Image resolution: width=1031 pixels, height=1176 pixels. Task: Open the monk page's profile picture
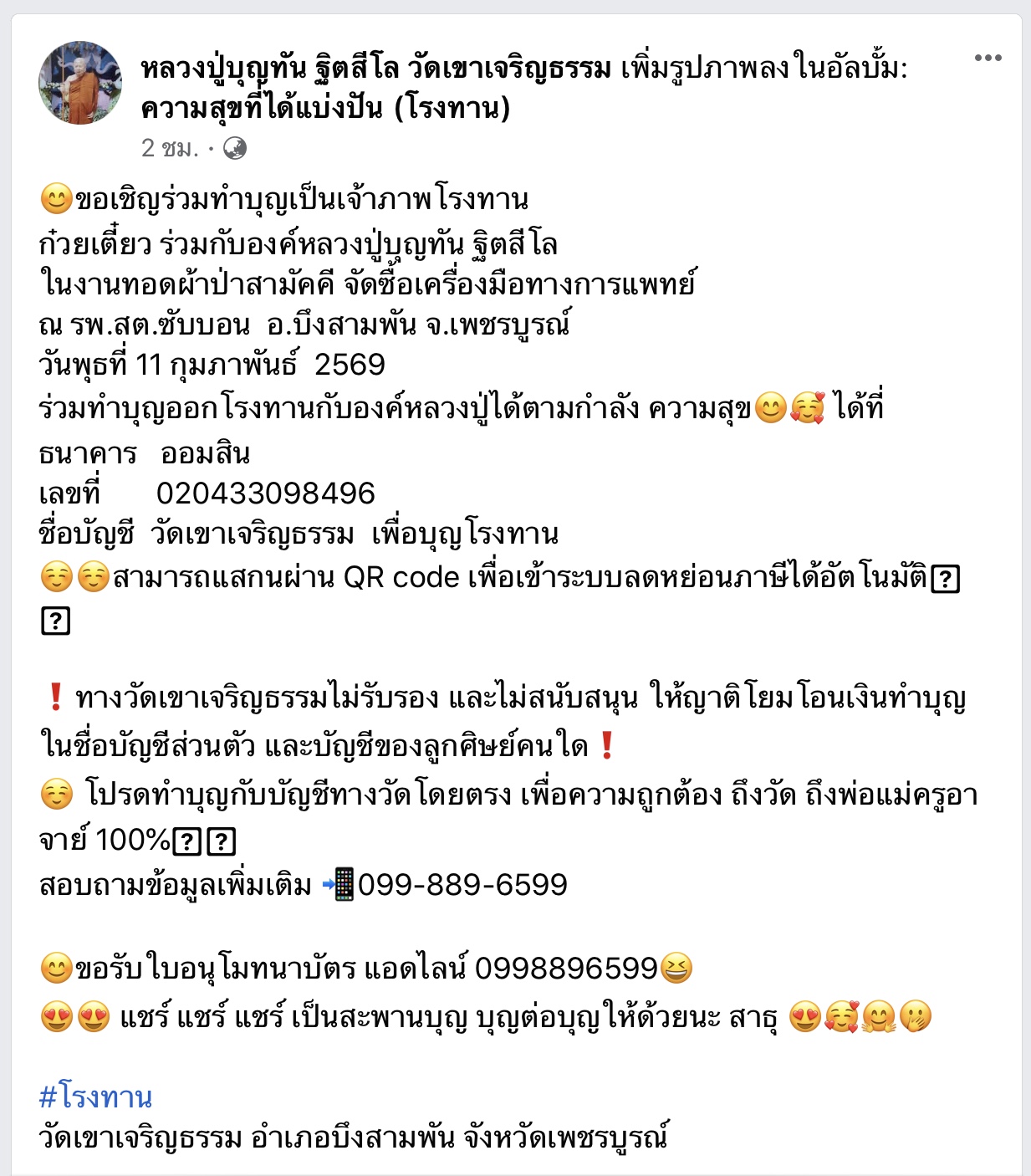[x=80, y=82]
